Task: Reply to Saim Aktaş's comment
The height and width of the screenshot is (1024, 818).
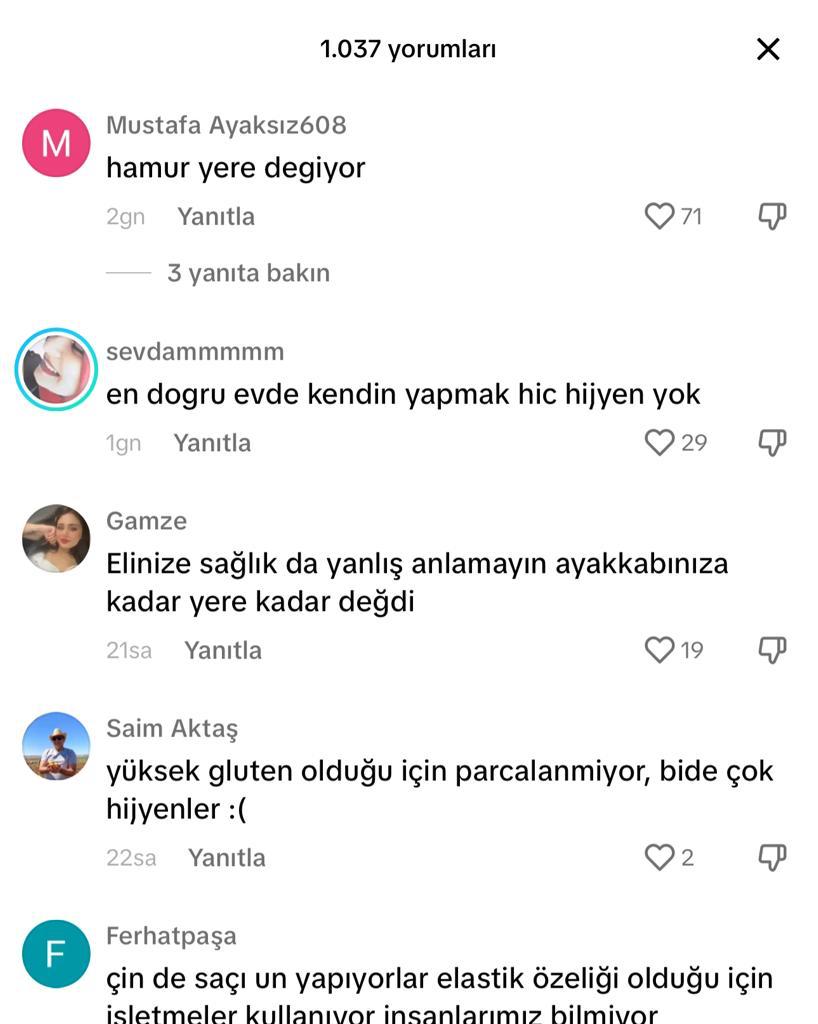Action: (226, 857)
